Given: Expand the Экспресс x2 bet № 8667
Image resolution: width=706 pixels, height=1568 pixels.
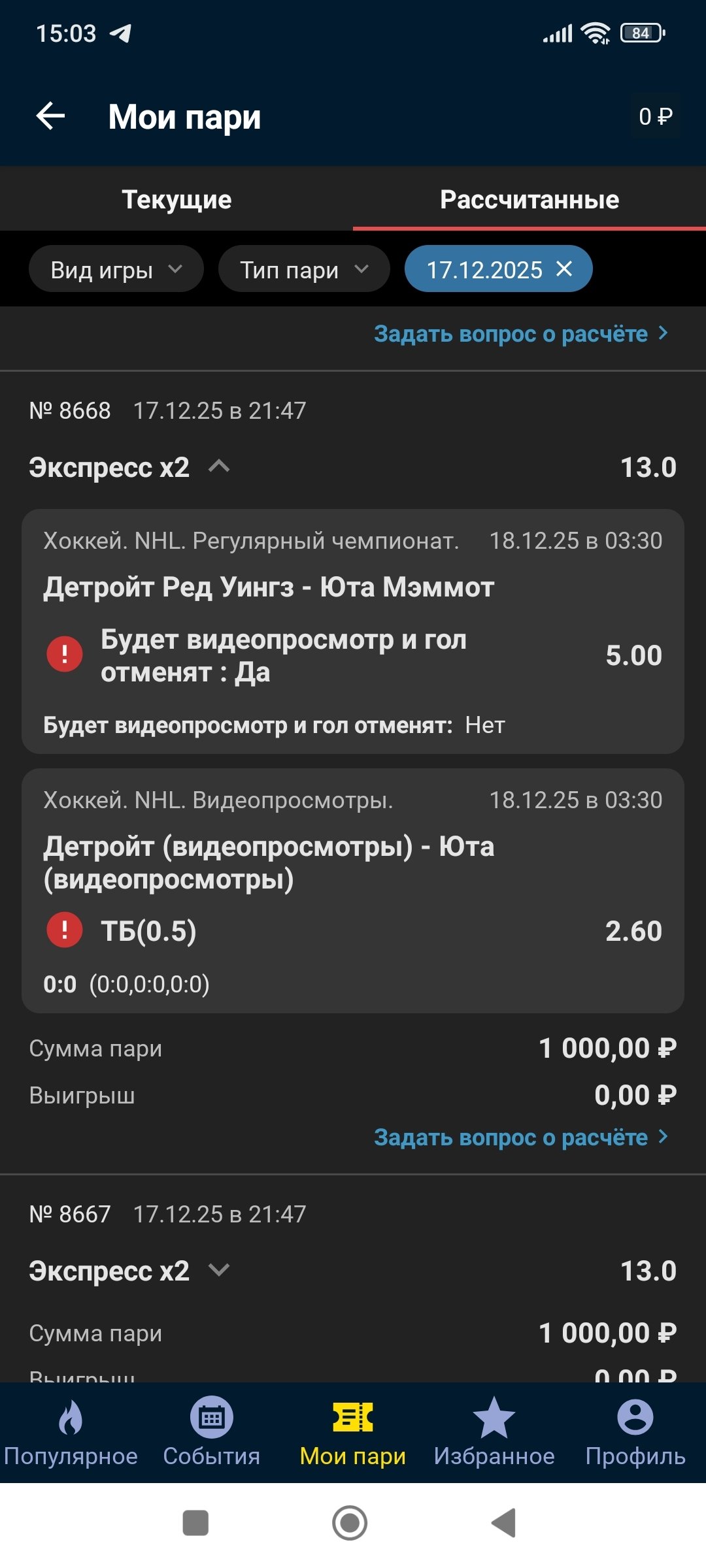Looking at the screenshot, I should click(x=219, y=1271).
